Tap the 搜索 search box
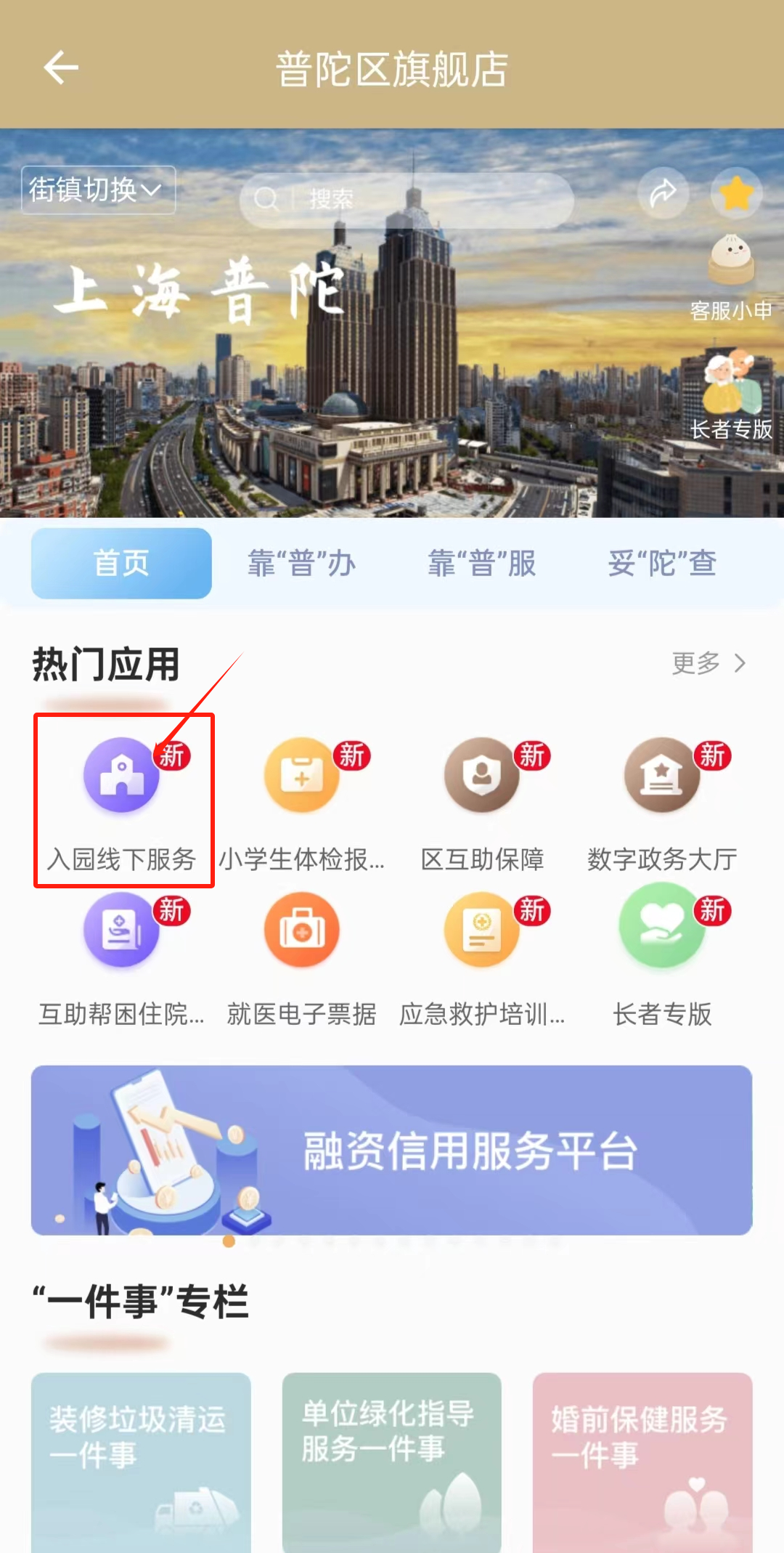Viewport: 784px width, 1553px height. pyautogui.click(x=407, y=198)
